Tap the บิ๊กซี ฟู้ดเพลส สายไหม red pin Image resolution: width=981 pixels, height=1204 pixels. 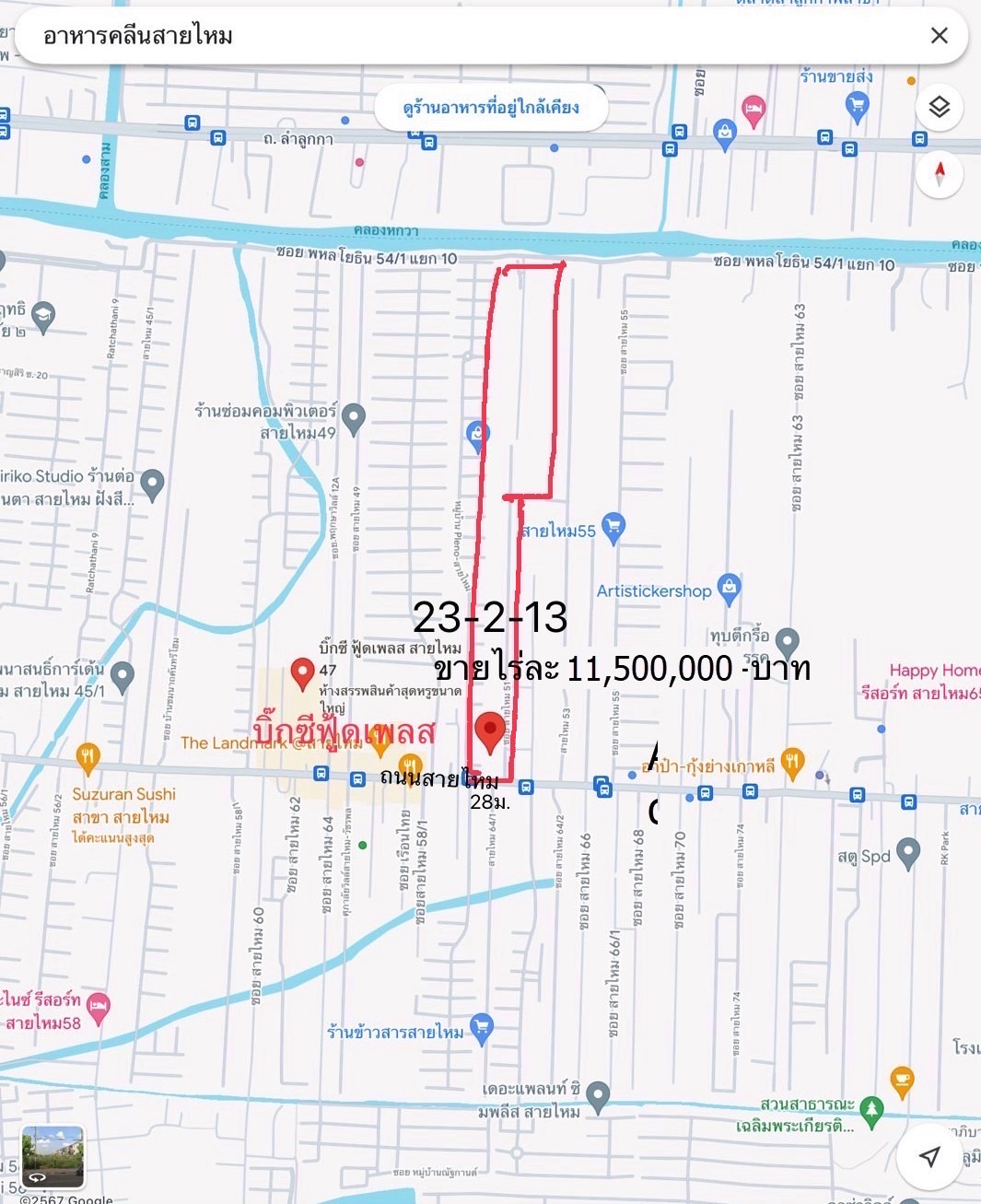click(x=302, y=673)
